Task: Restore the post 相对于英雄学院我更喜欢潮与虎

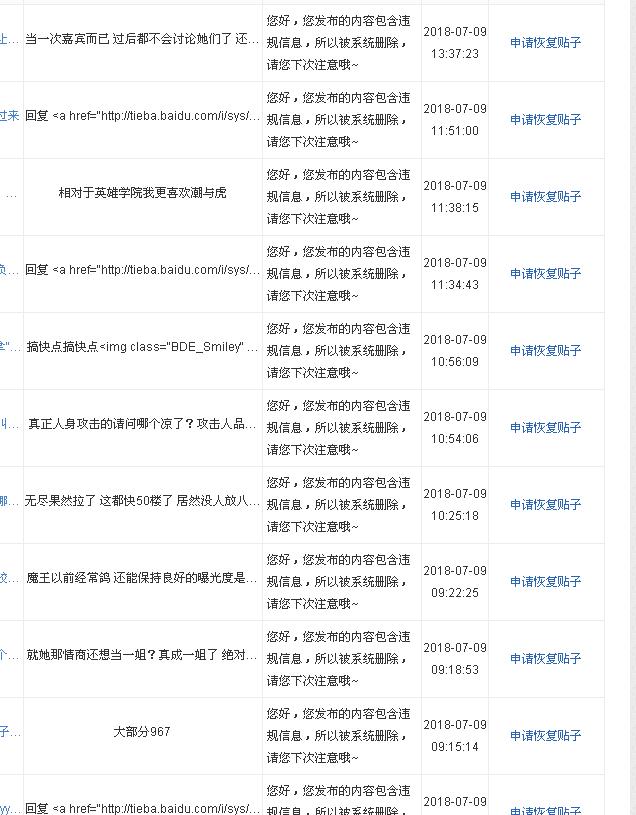Action: point(545,197)
